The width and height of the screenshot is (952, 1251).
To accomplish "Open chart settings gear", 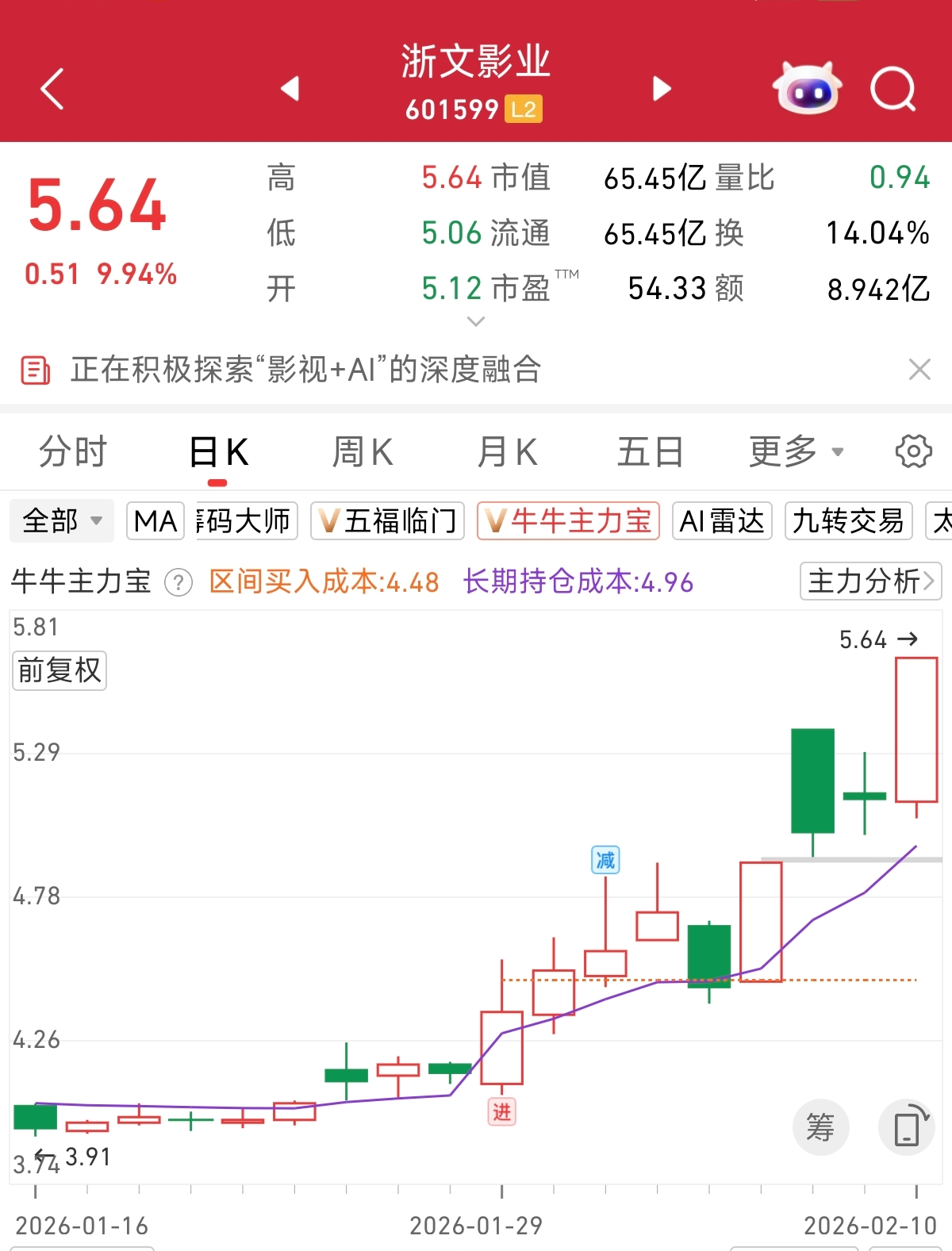I will (x=913, y=452).
